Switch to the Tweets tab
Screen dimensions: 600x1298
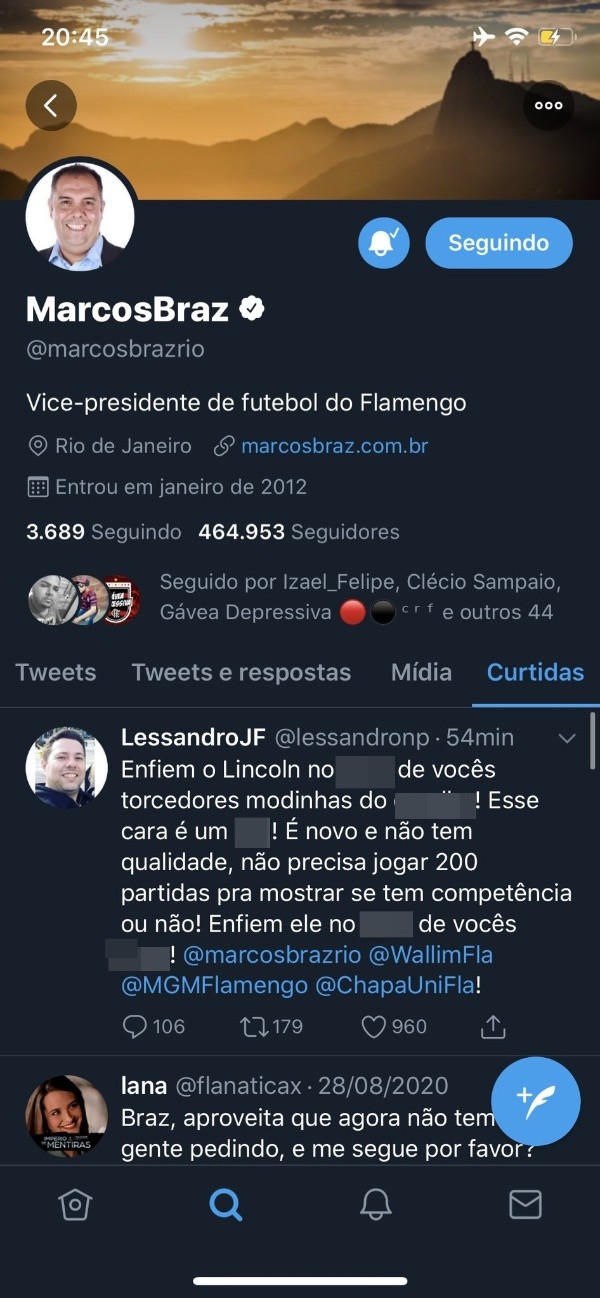click(x=56, y=672)
